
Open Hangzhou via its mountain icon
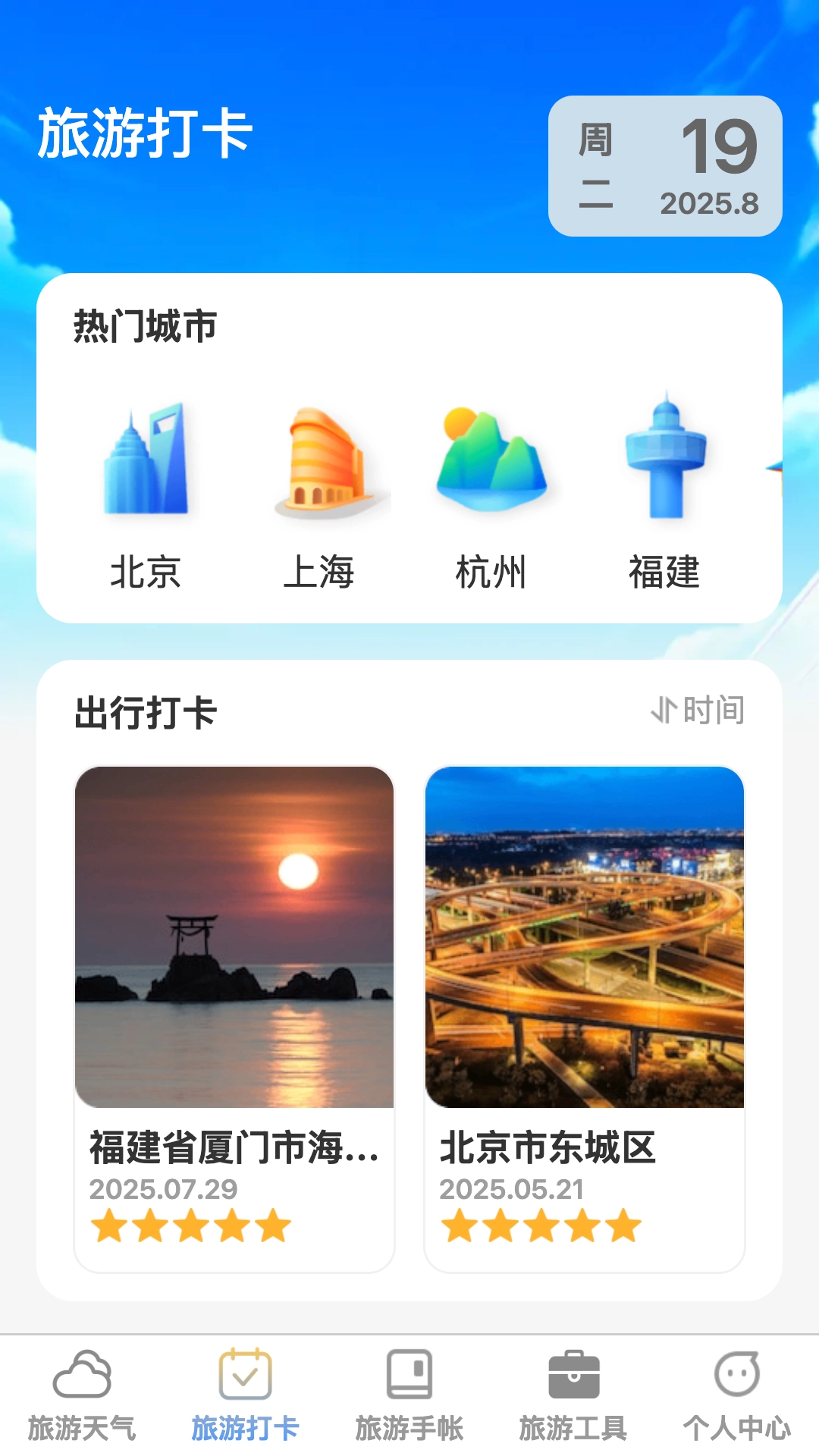pos(493,459)
